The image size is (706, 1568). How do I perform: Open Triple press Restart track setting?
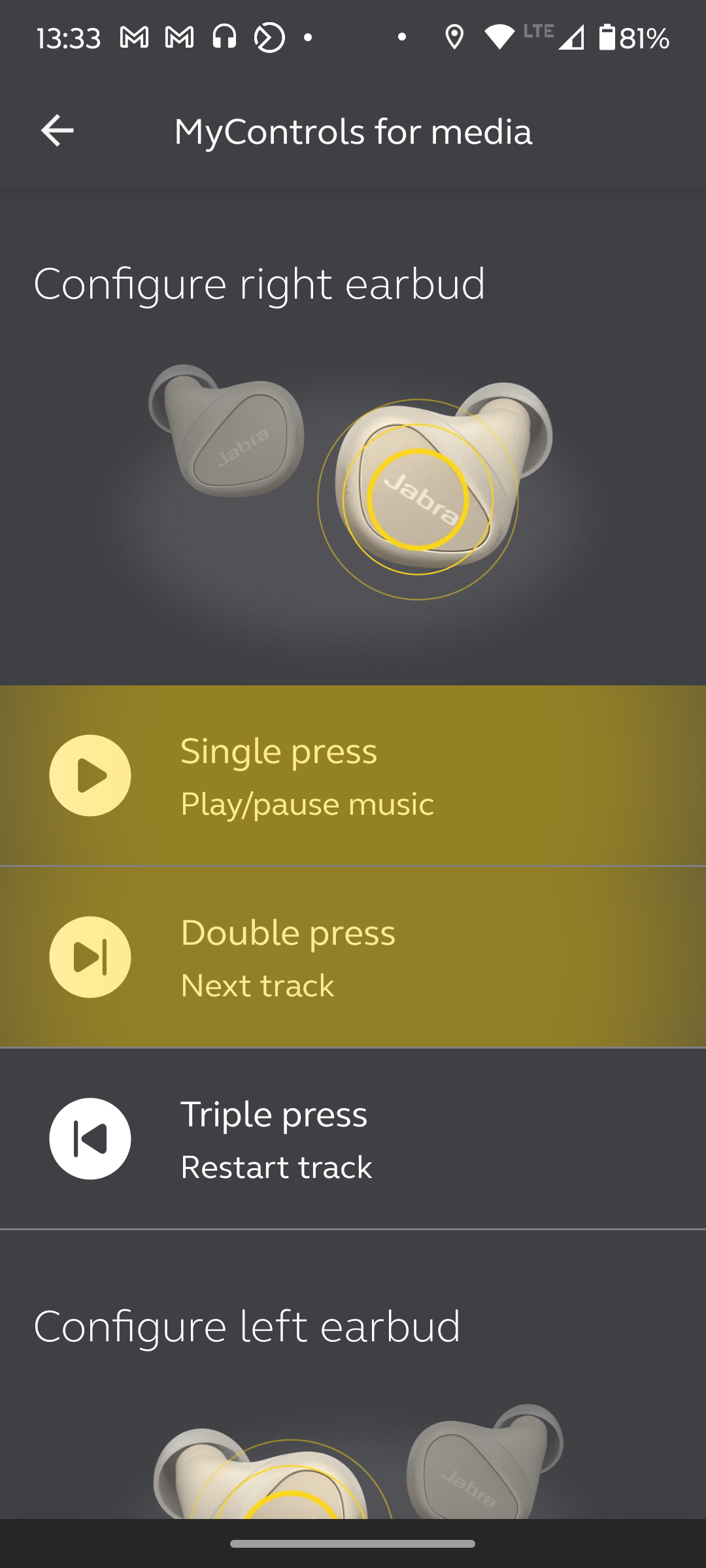[x=353, y=1139]
